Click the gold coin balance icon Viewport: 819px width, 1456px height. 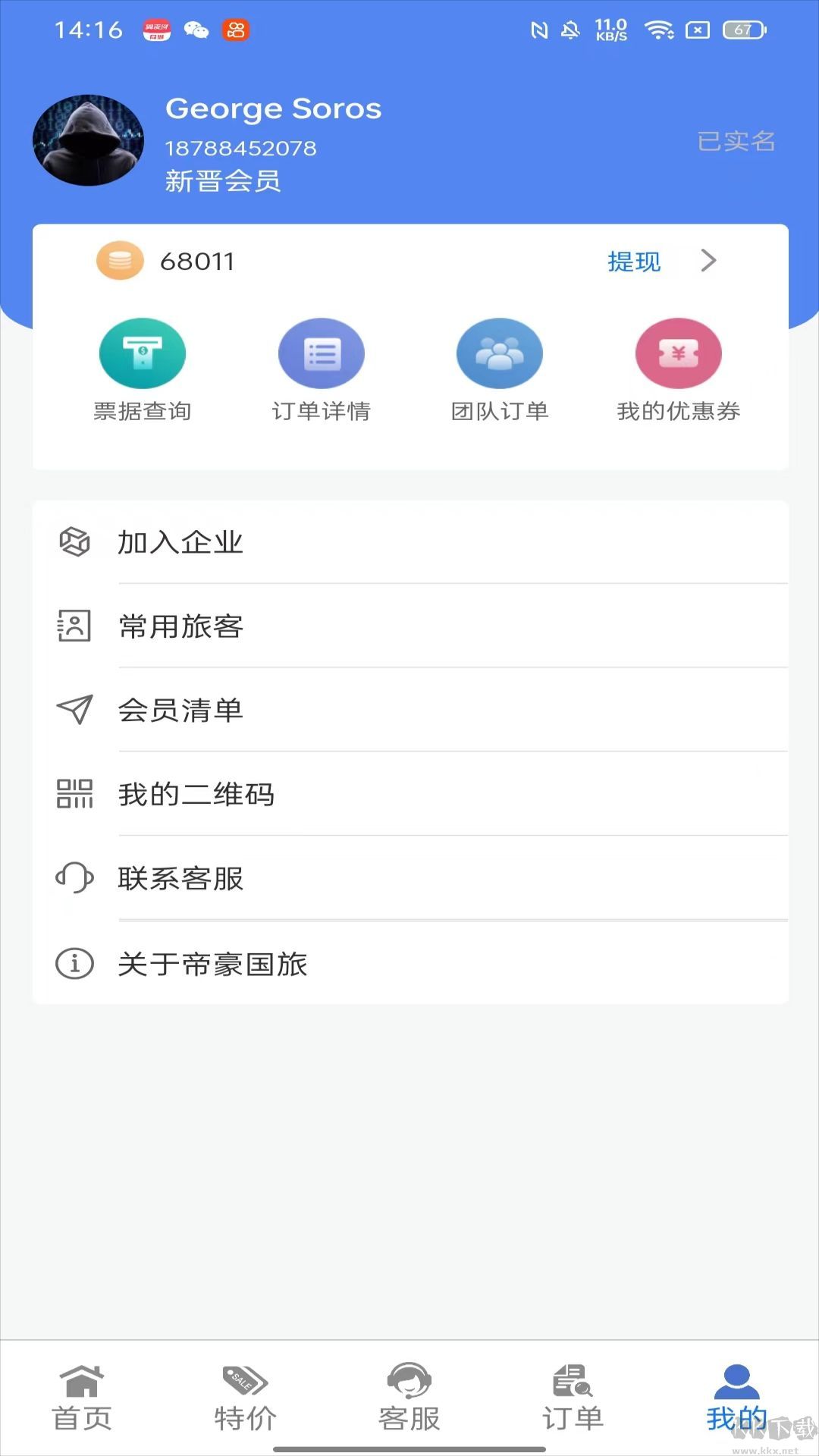tap(120, 261)
